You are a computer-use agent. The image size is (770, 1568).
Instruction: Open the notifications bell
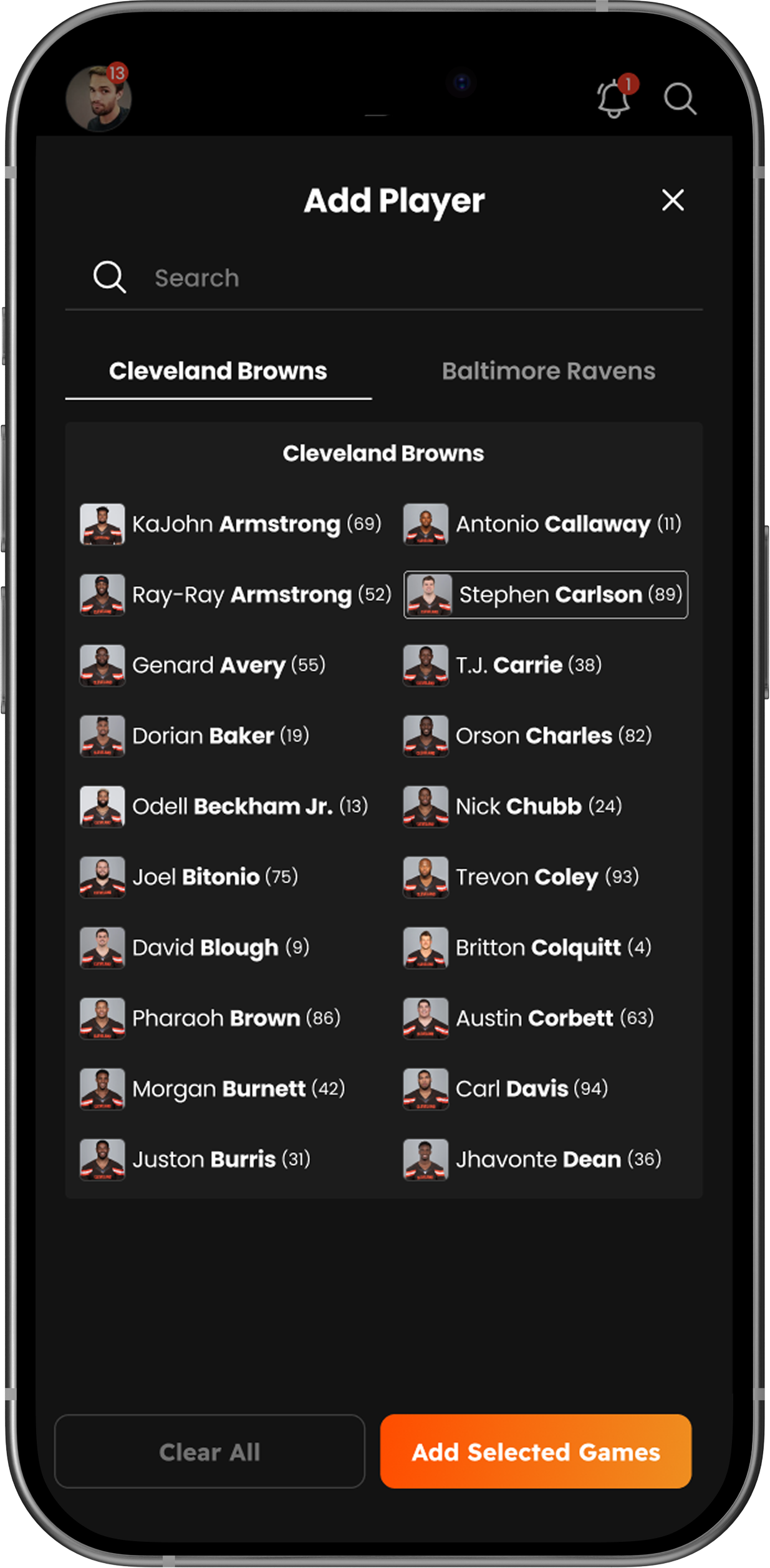tap(614, 98)
